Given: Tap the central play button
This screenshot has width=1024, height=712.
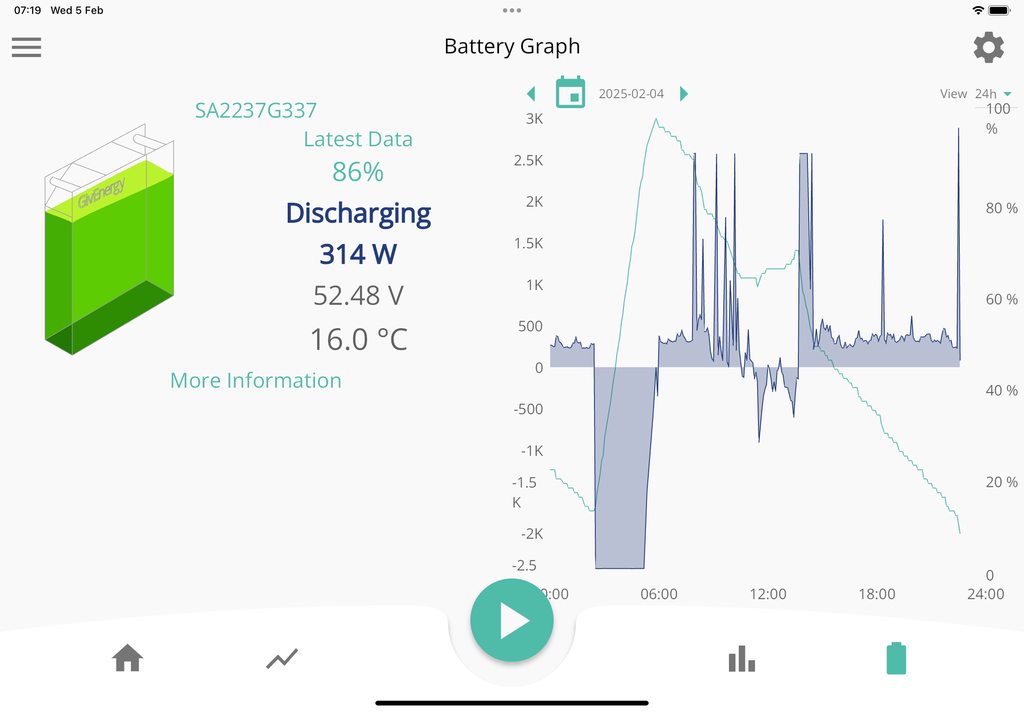Looking at the screenshot, I should pos(511,620).
